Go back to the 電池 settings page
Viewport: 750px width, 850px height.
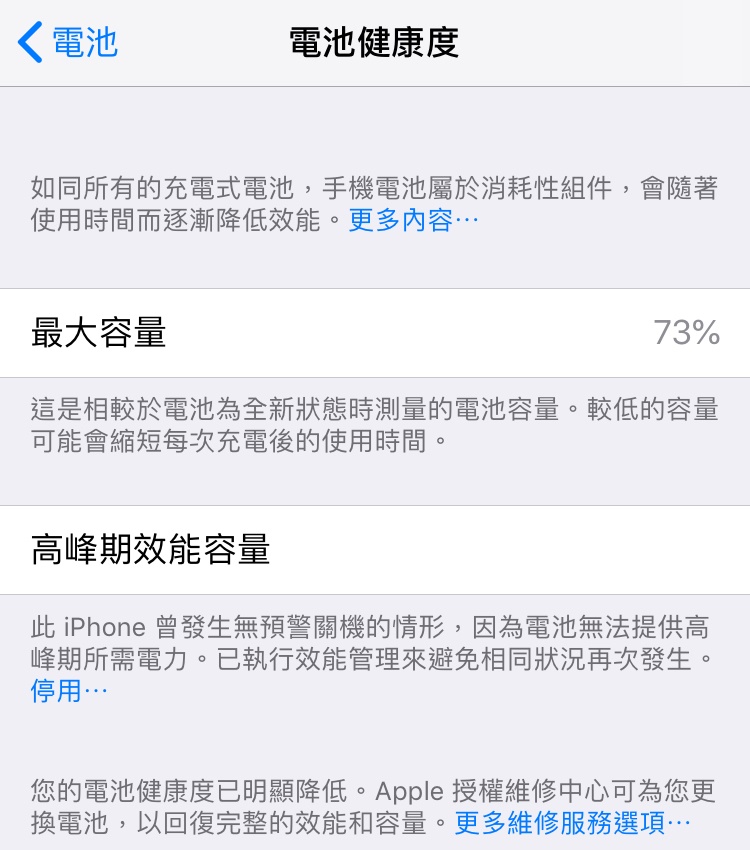click(68, 43)
